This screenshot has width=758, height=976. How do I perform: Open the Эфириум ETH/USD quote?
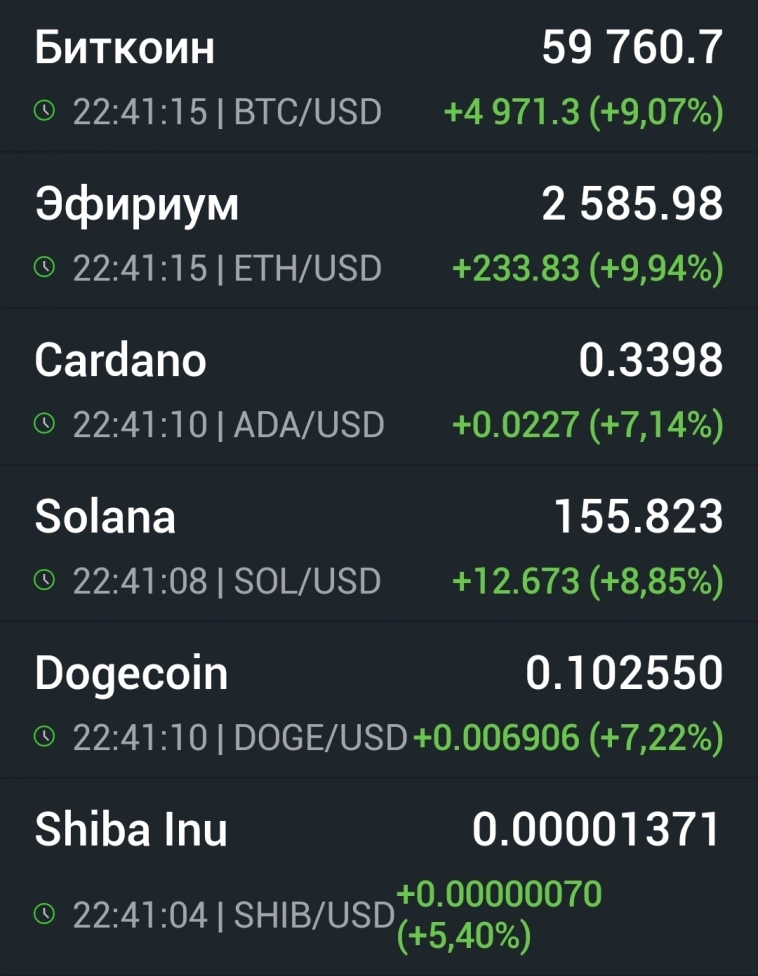point(378,234)
